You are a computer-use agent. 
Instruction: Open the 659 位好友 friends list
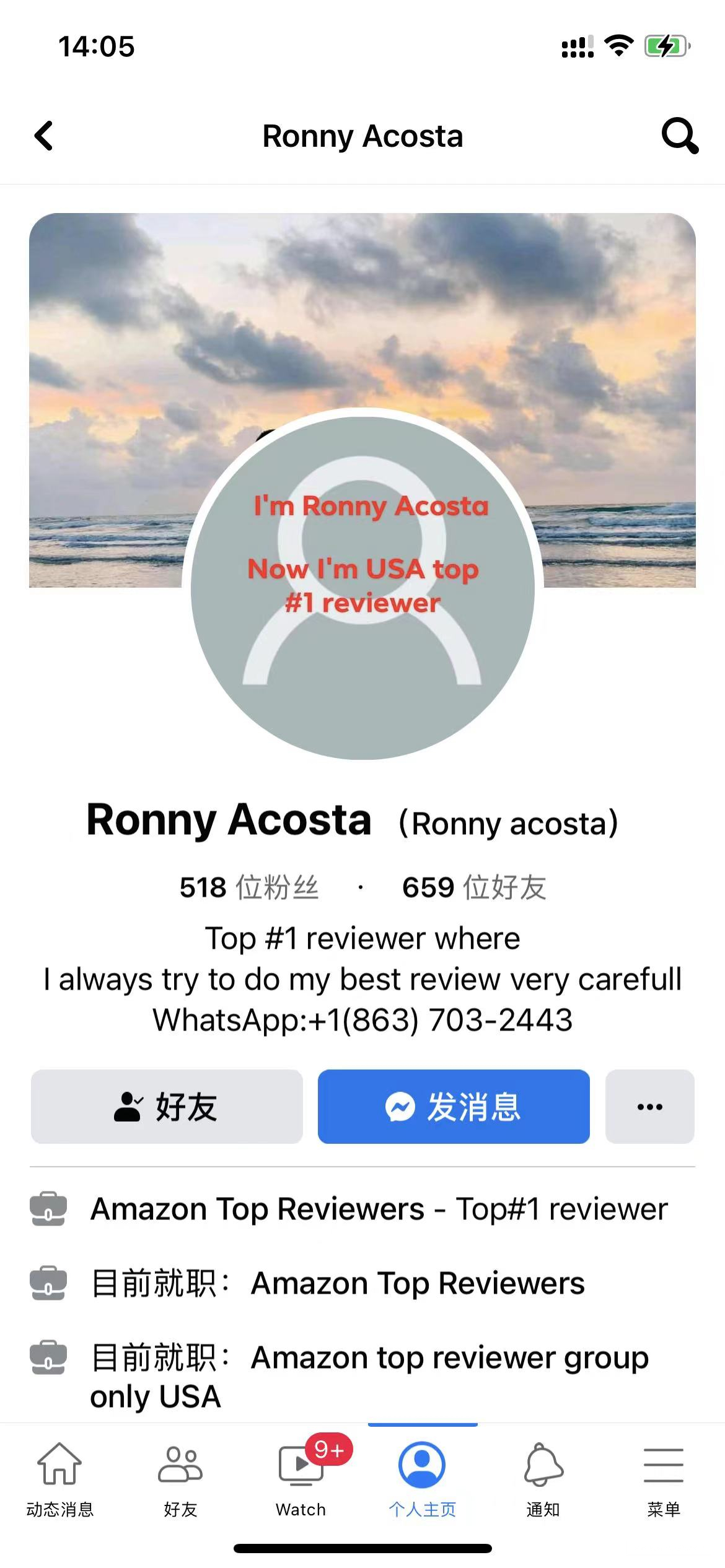click(474, 887)
